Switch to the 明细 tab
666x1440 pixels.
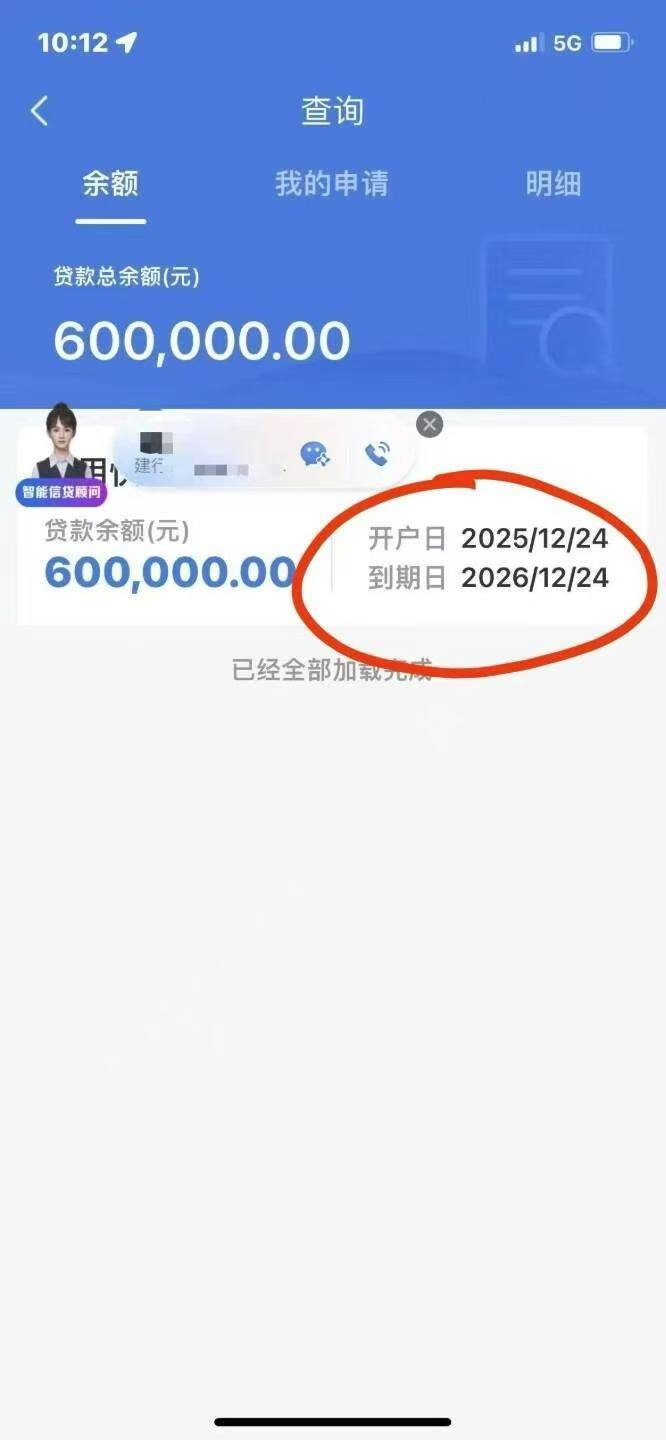[x=553, y=184]
